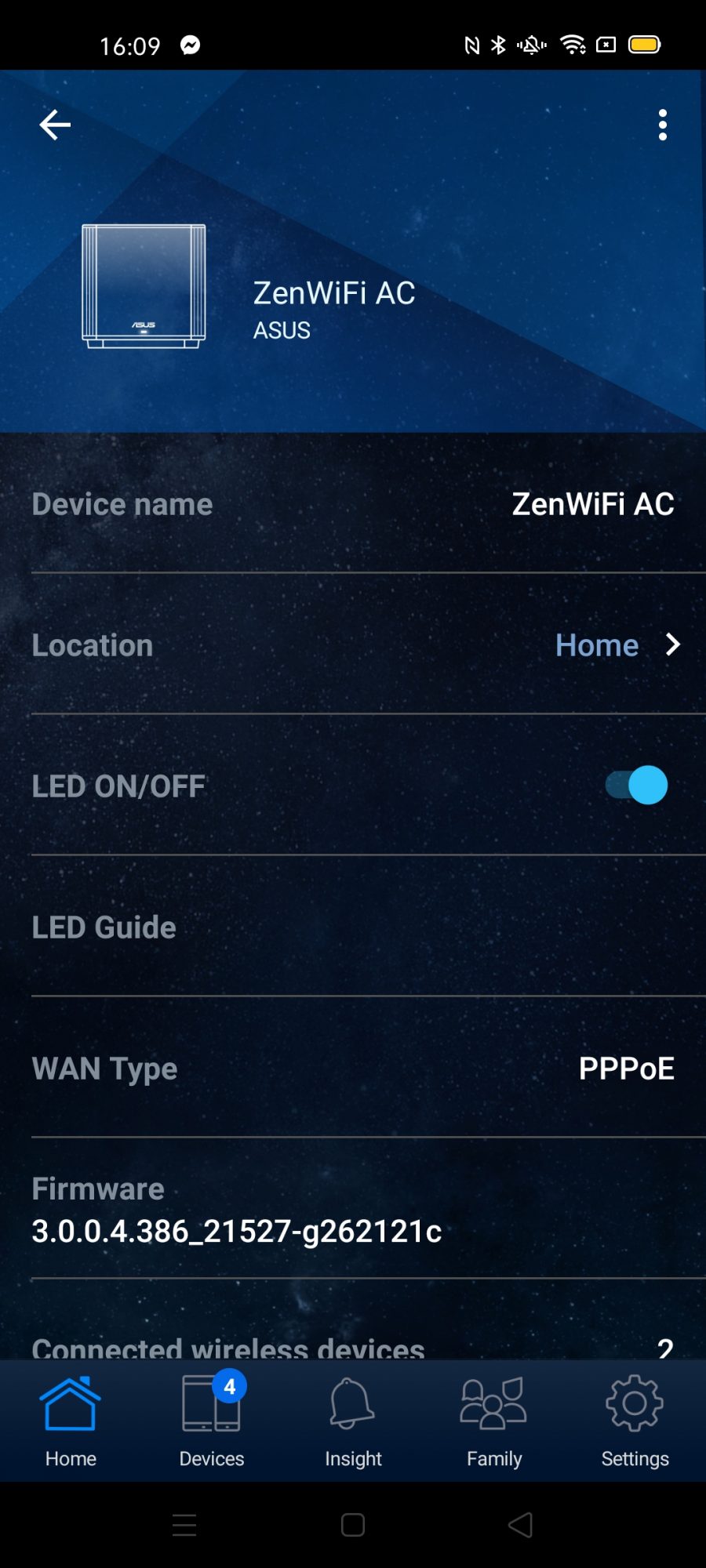Open the three-dot overflow menu
The height and width of the screenshot is (1568, 706).
point(663,125)
